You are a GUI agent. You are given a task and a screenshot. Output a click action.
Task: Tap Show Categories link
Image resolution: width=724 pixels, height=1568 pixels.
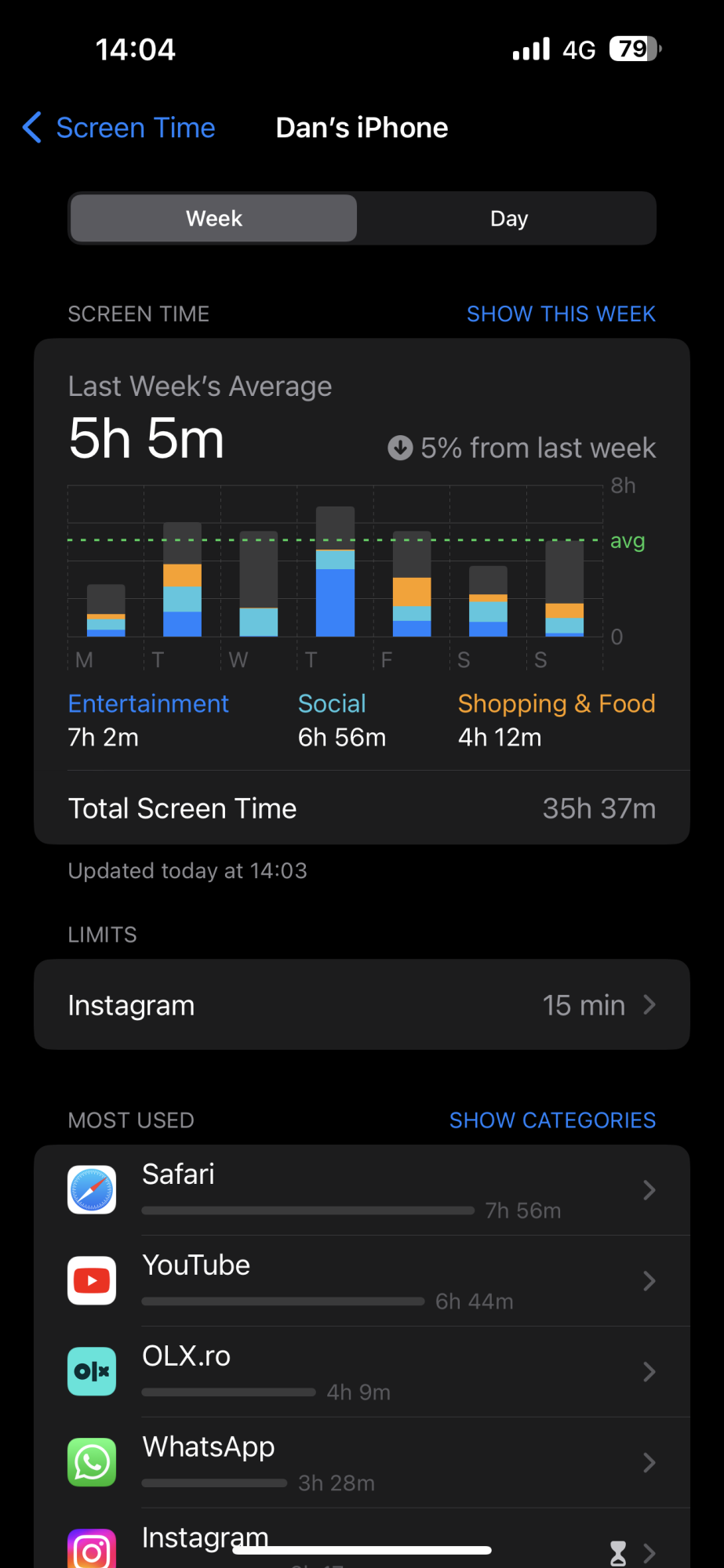551,1120
